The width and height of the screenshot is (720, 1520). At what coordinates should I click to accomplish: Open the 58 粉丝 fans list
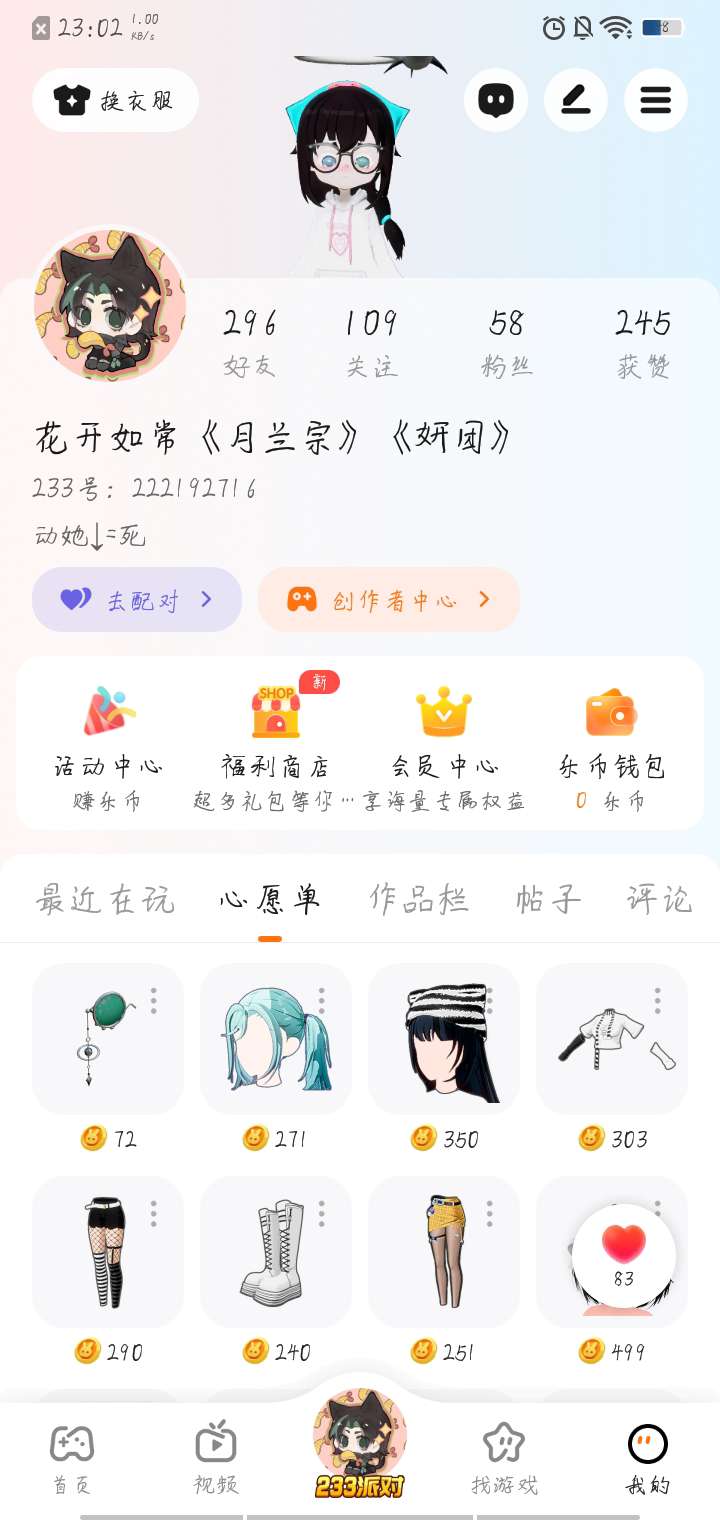tap(507, 342)
